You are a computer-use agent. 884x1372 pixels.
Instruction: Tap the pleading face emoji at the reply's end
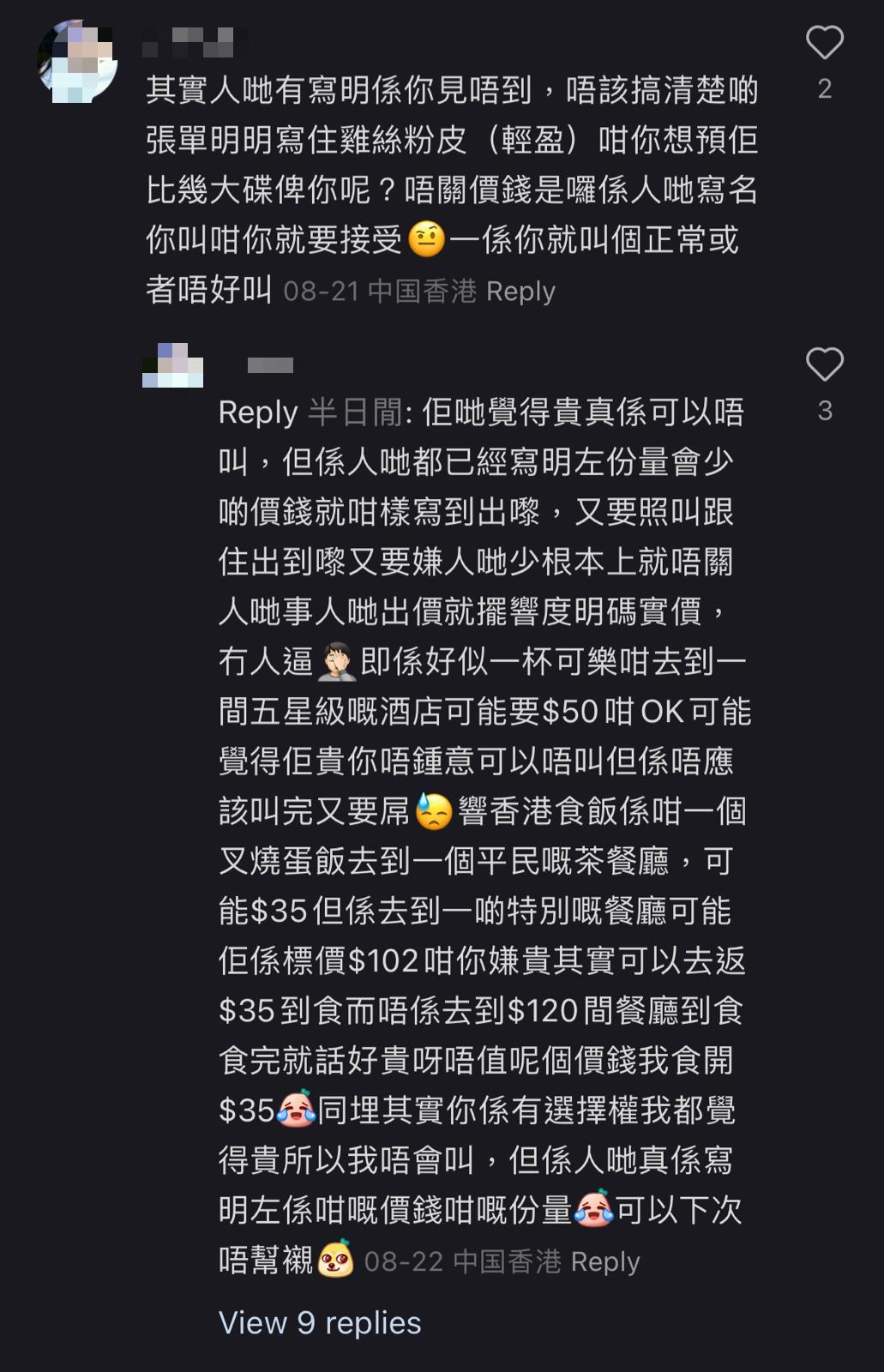(336, 1258)
